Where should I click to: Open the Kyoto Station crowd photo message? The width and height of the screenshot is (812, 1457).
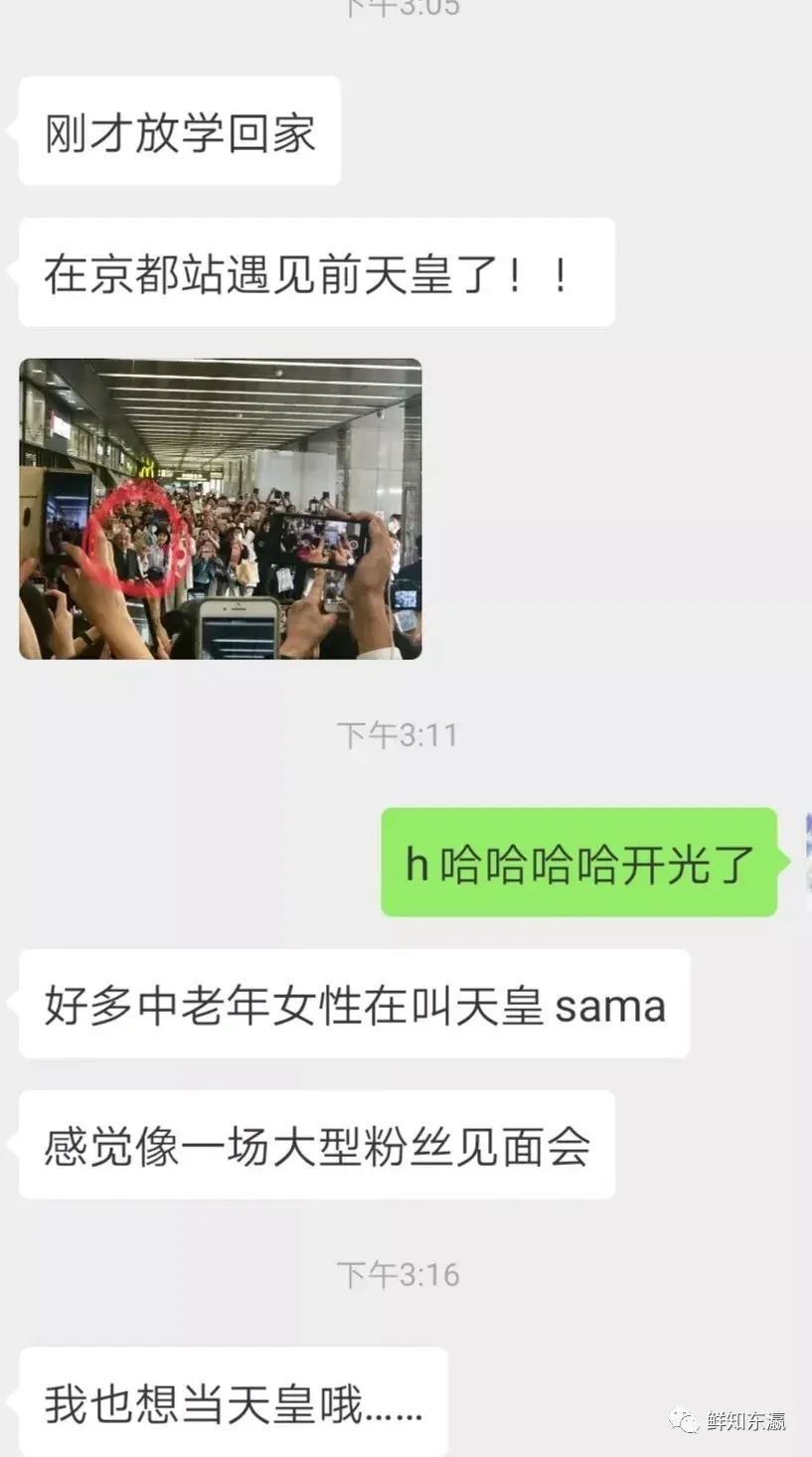click(x=220, y=509)
